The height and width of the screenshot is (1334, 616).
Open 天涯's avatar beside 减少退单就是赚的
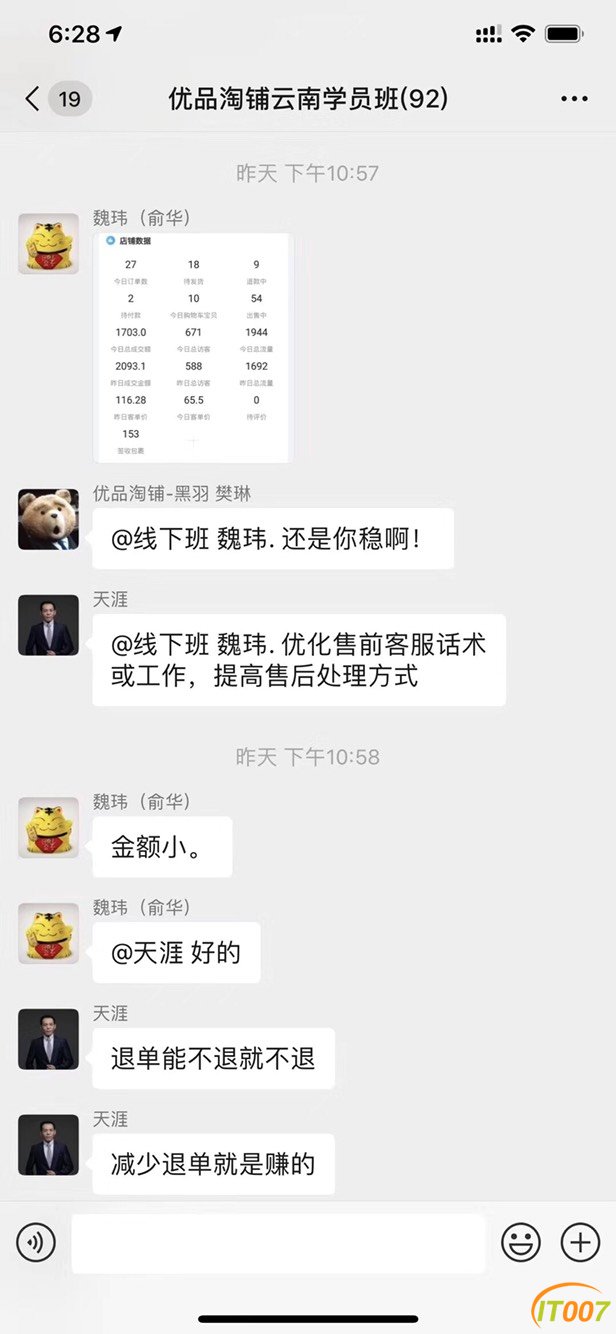coord(48,1145)
